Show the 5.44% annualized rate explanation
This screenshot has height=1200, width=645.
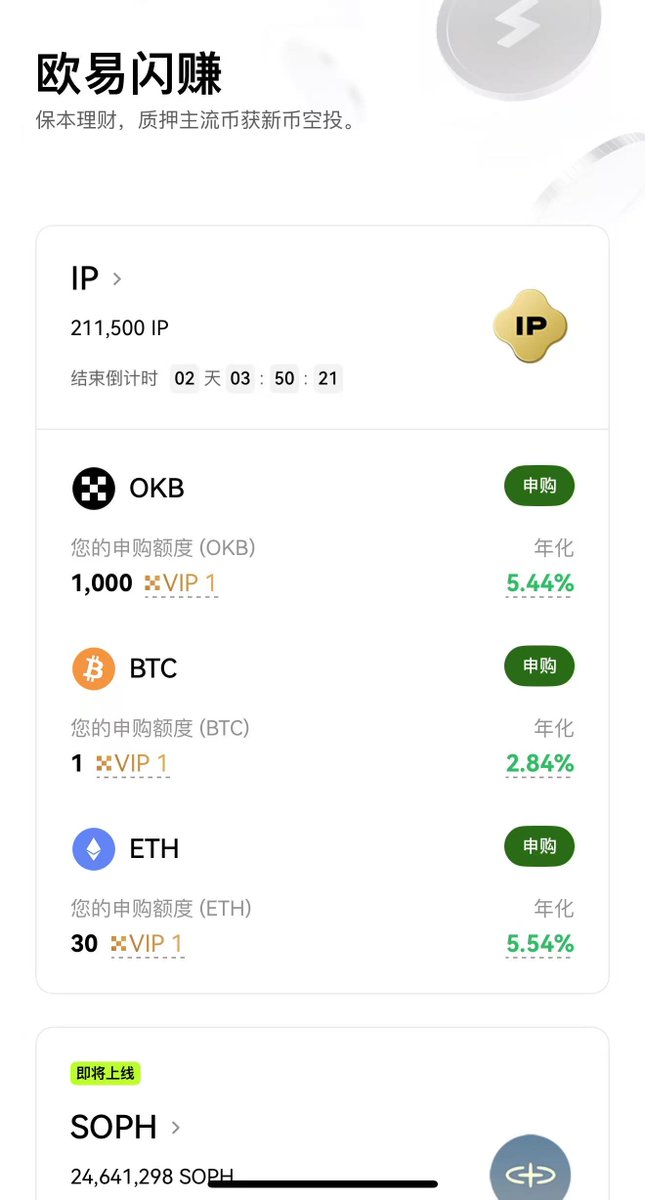[x=540, y=584]
